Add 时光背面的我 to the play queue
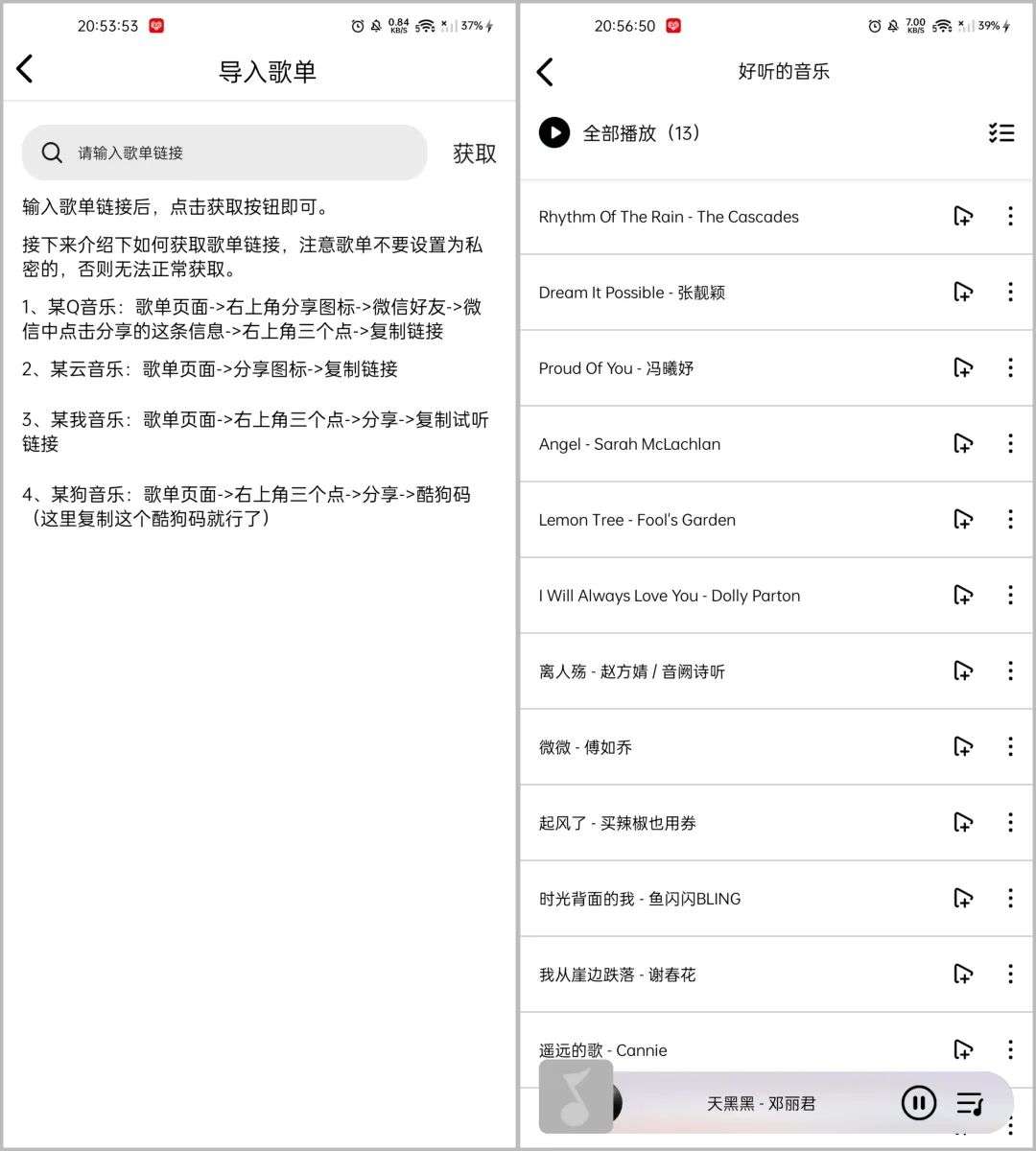Viewport: 1036px width, 1151px height. click(963, 899)
